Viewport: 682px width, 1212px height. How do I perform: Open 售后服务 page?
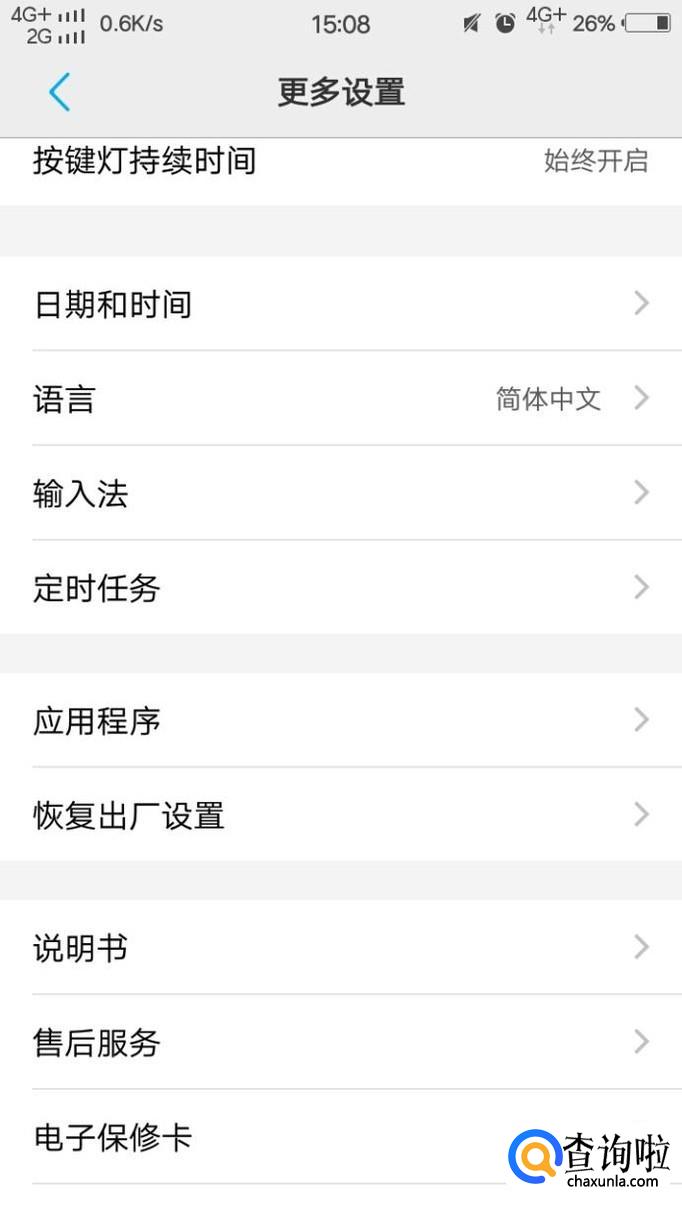pos(340,1043)
